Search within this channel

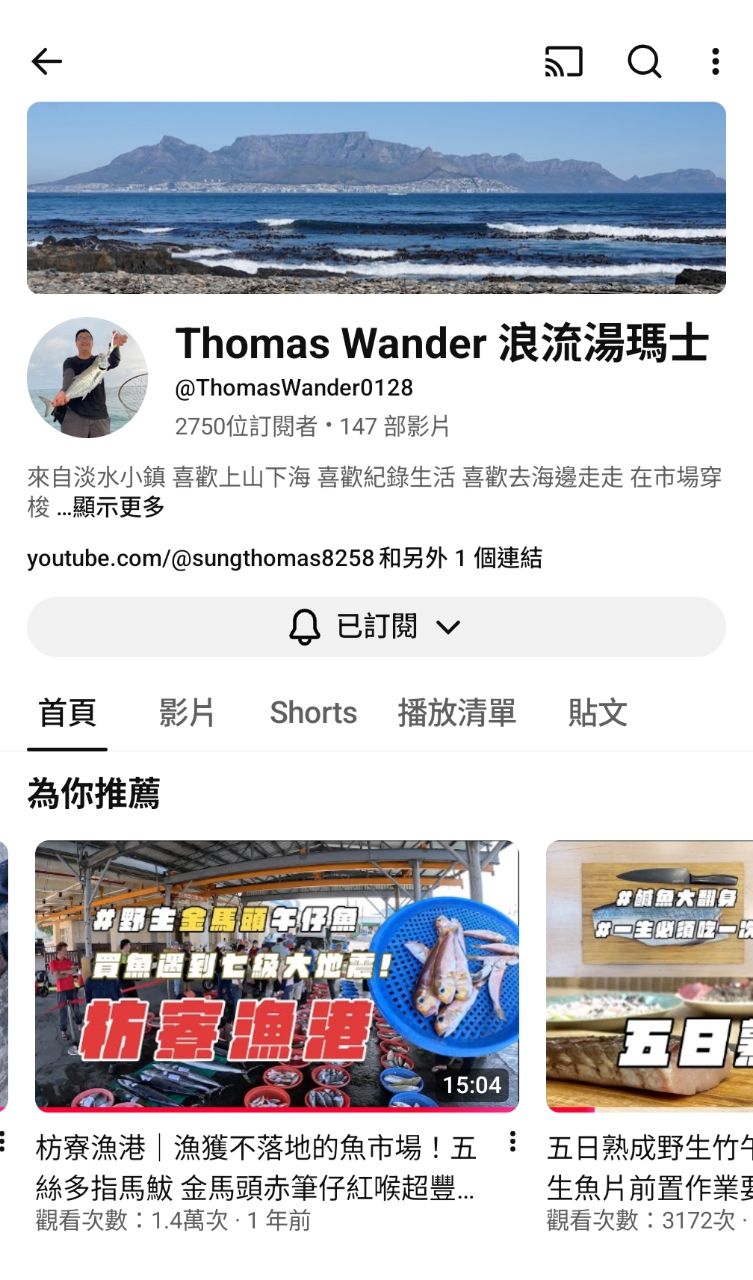click(x=644, y=62)
